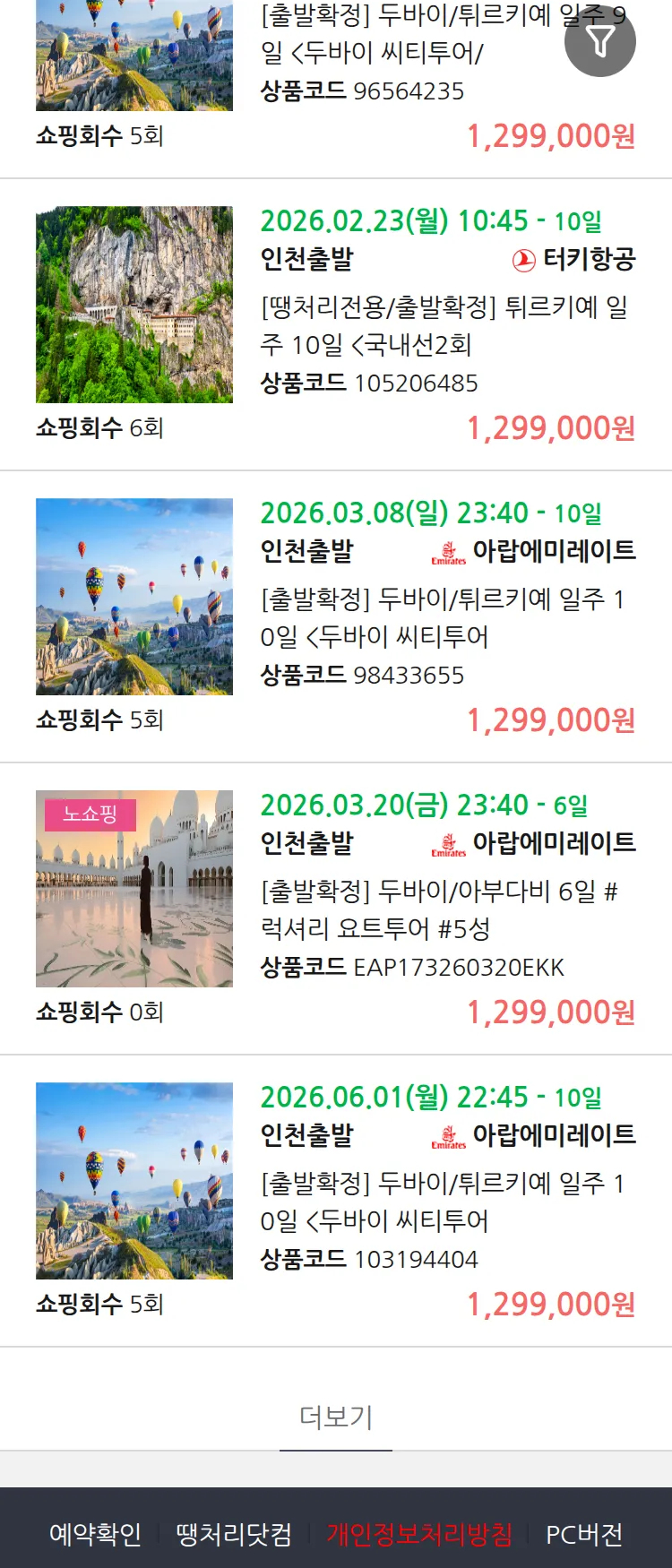This screenshot has height=1568, width=672.
Task: Open the floating filter button
Action: [600, 41]
